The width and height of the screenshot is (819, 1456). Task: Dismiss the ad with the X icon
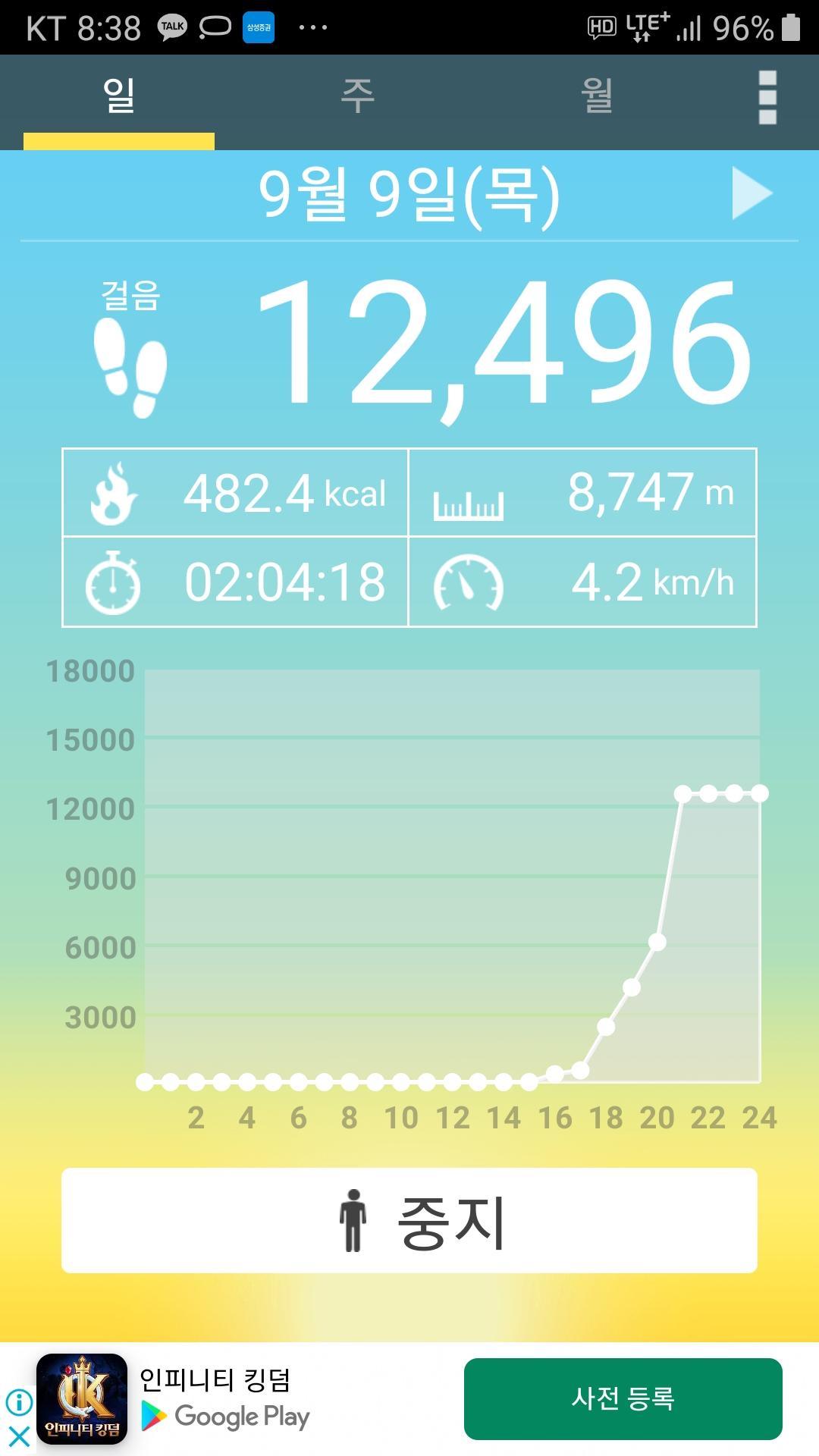(19, 1436)
